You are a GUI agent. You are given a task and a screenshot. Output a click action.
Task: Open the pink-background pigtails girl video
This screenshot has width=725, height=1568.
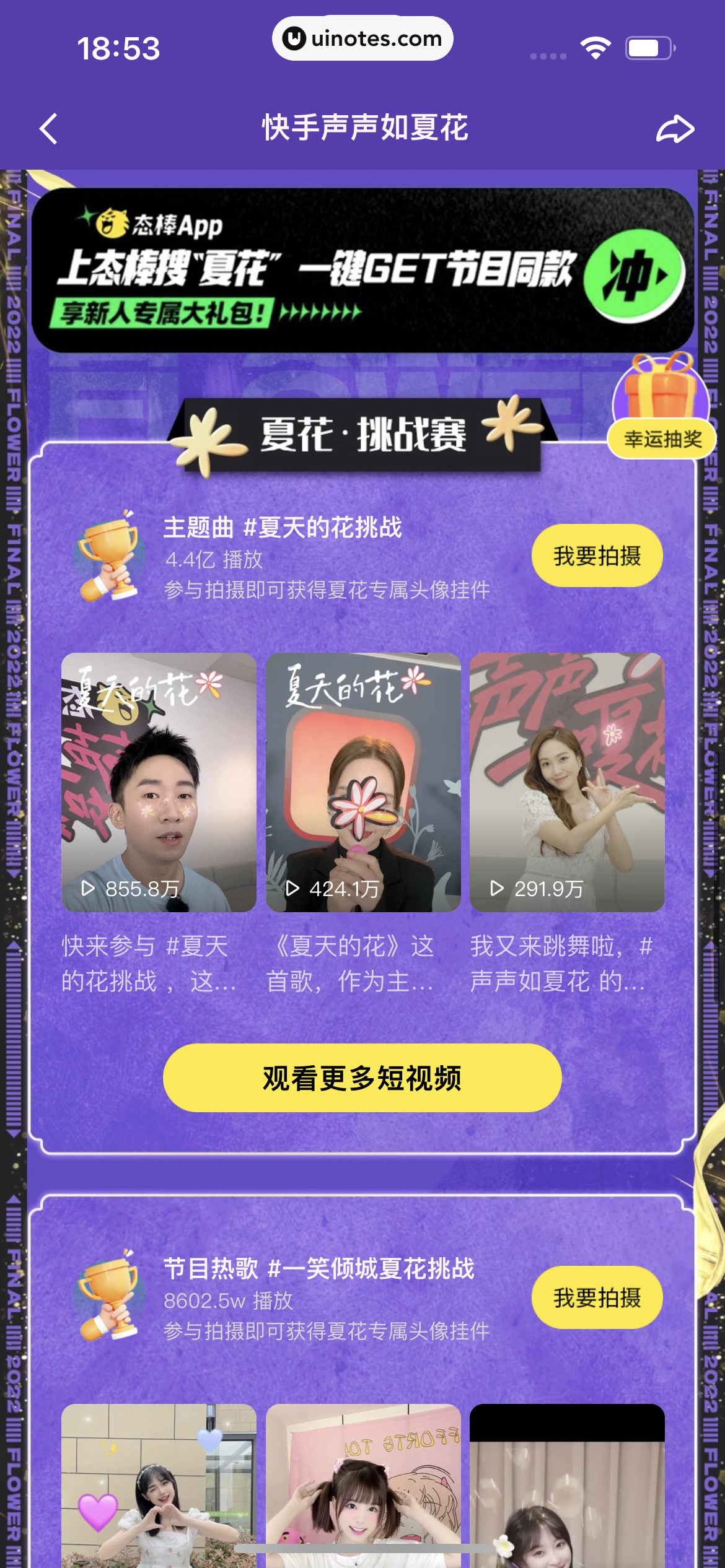[x=363, y=1486]
